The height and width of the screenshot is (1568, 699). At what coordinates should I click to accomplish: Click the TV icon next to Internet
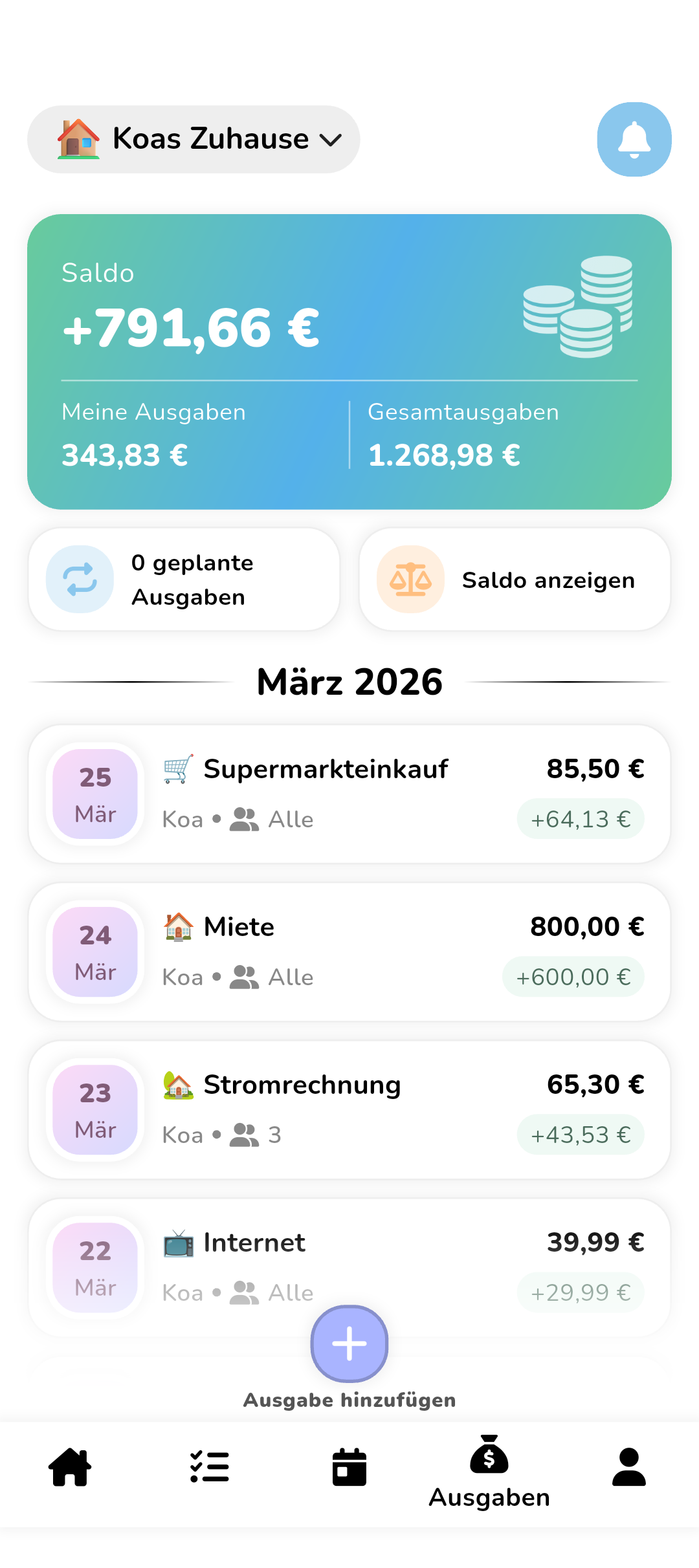[177, 1241]
